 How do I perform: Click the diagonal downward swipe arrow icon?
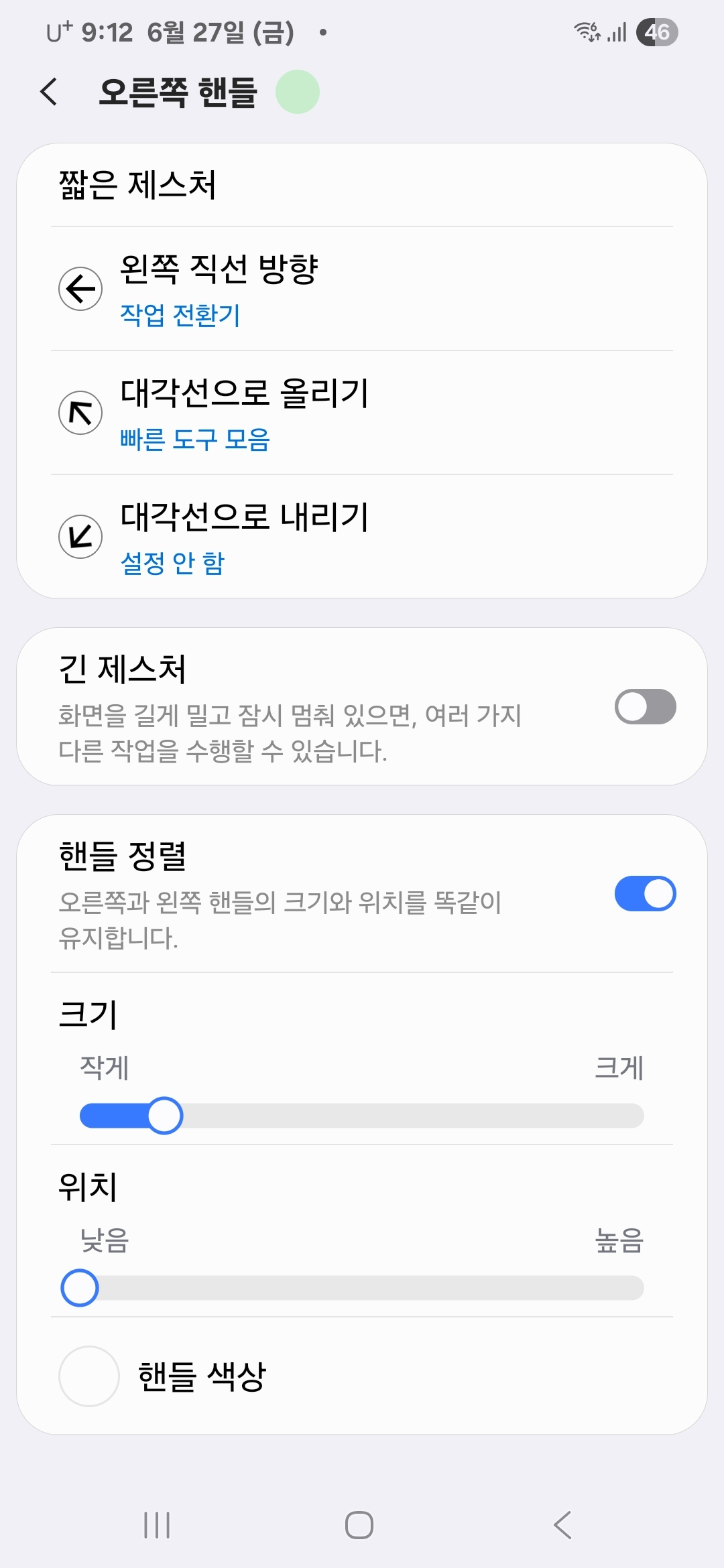pos(80,535)
